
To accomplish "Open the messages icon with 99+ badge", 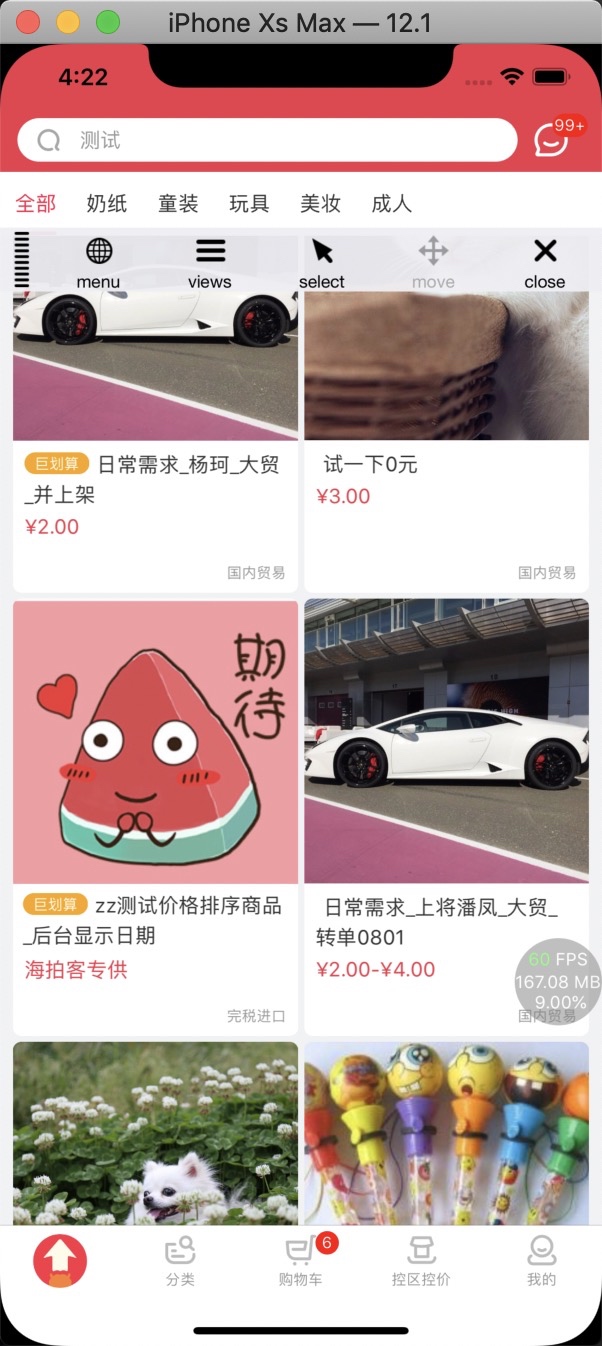I will 552,140.
